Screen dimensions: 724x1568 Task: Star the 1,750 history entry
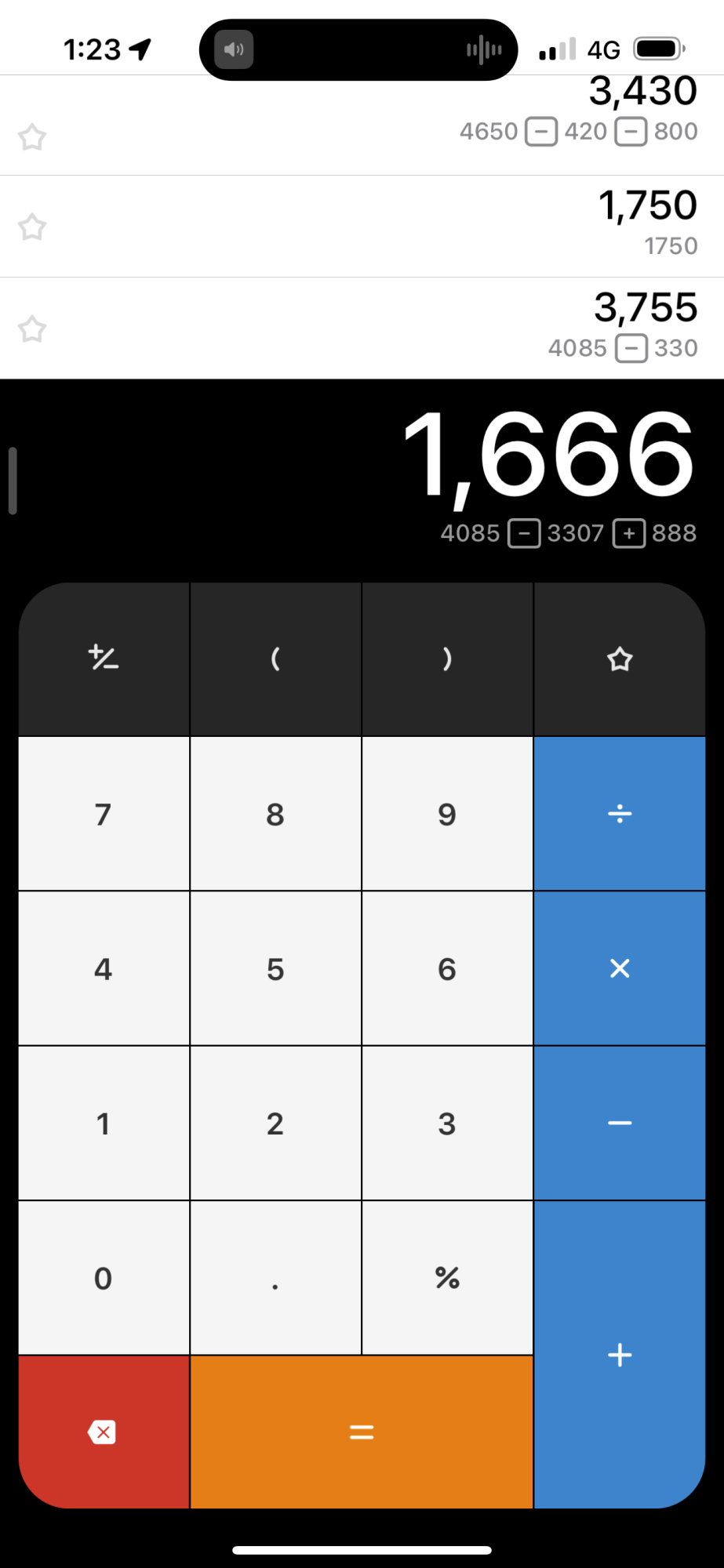point(32,227)
